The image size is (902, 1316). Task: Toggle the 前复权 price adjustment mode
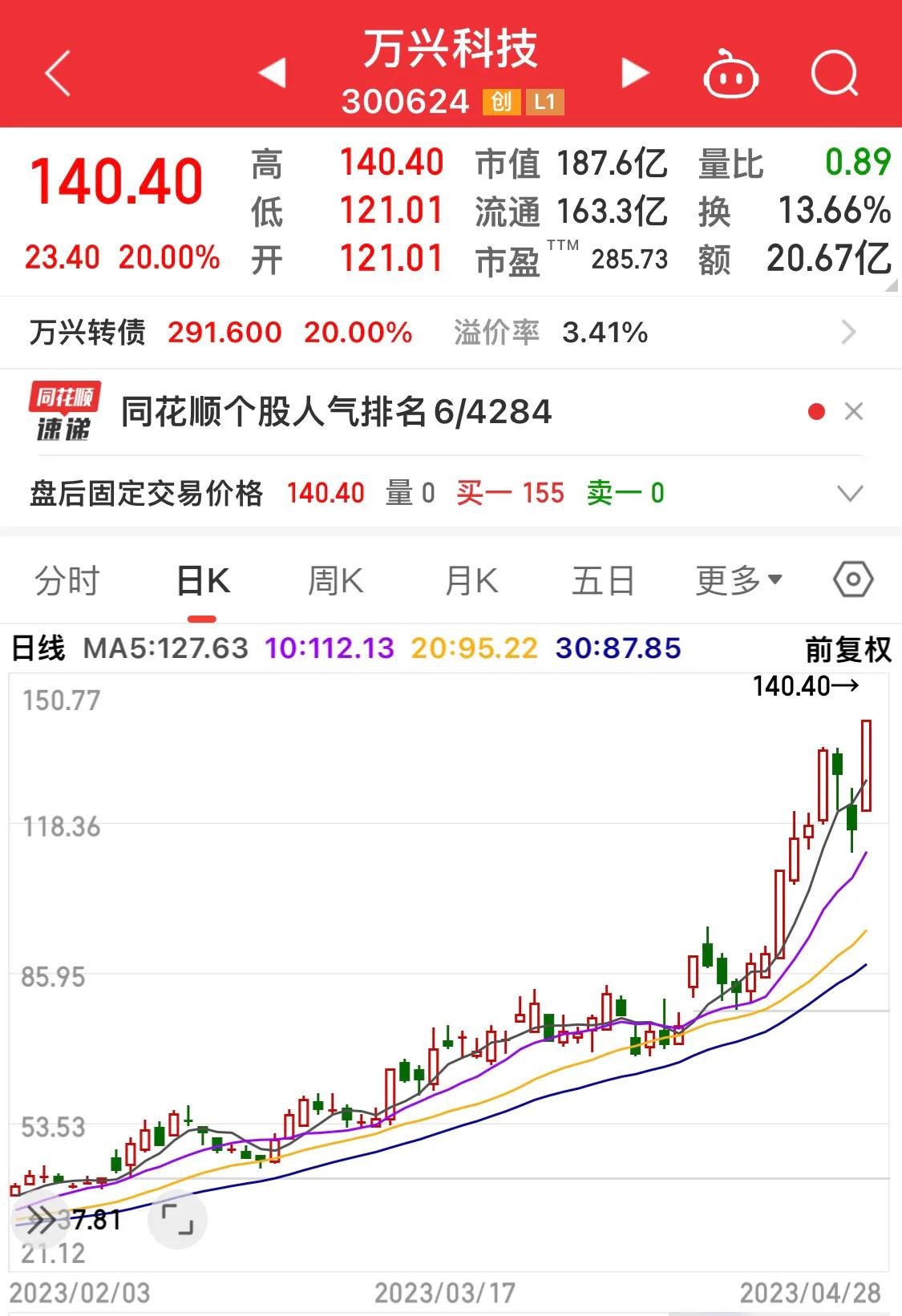pyautogui.click(x=848, y=651)
